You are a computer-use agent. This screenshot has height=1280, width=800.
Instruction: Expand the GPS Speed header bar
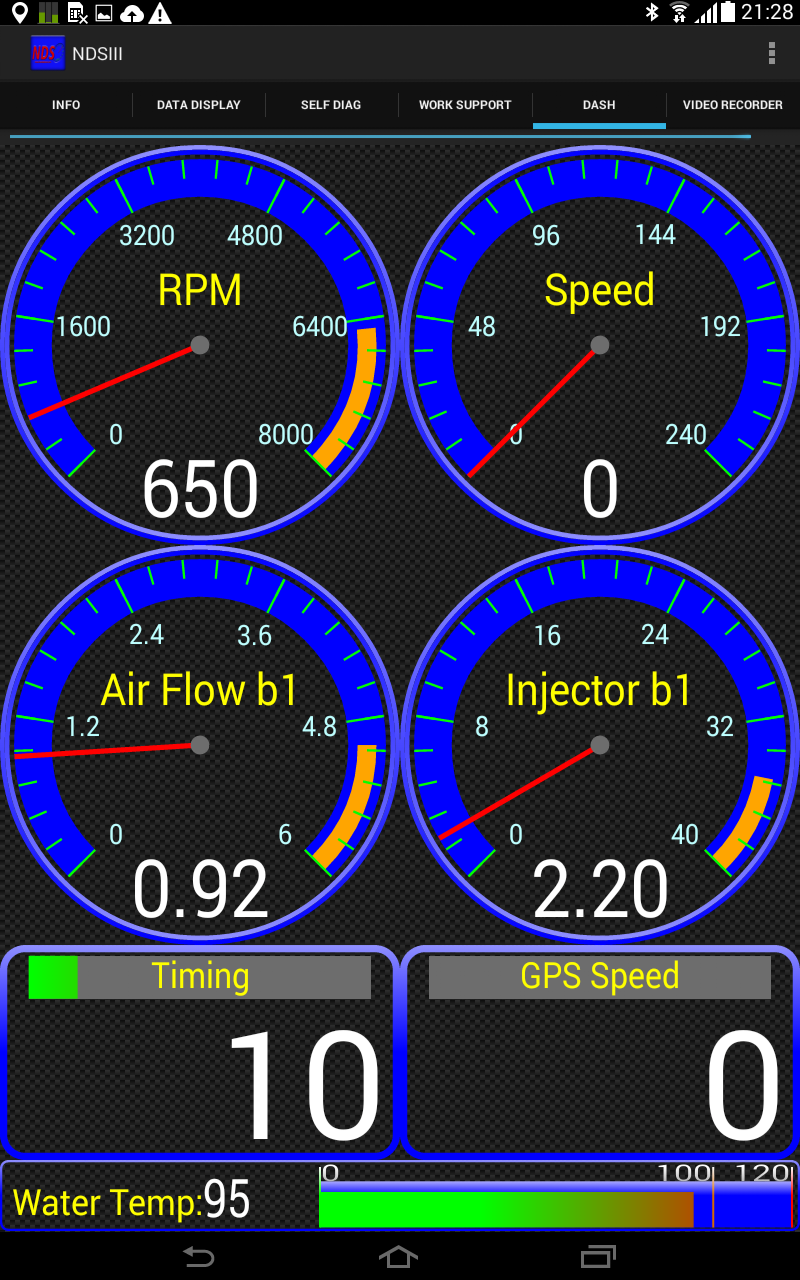tap(599, 977)
